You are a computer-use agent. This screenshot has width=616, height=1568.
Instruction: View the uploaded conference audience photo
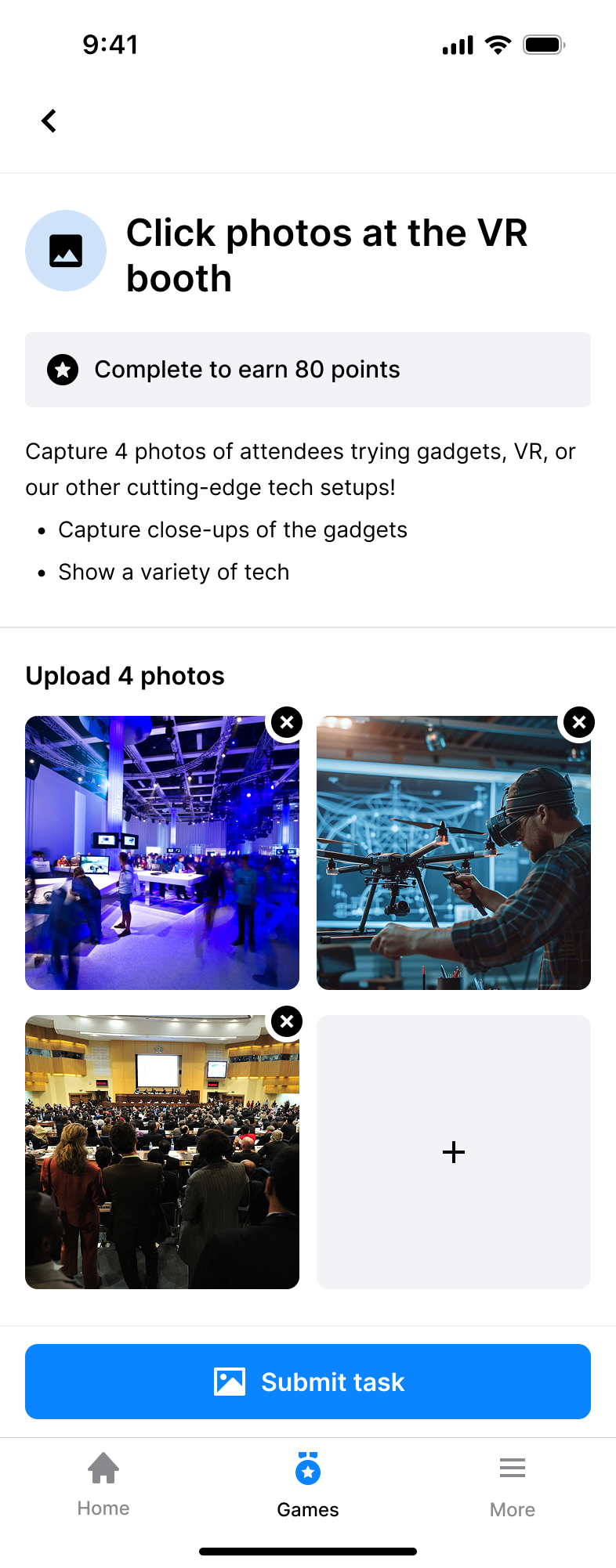[161, 1153]
